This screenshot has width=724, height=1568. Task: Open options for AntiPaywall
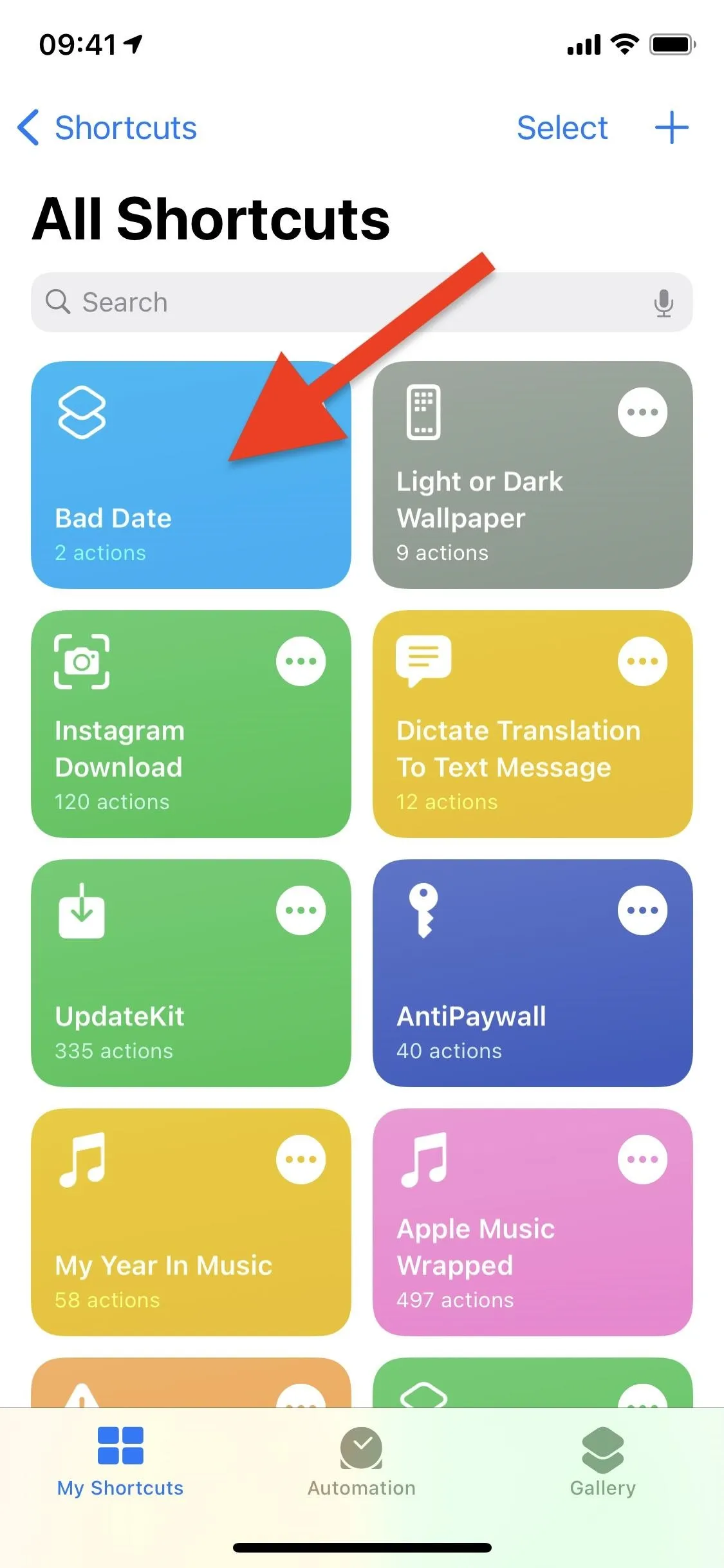642,910
